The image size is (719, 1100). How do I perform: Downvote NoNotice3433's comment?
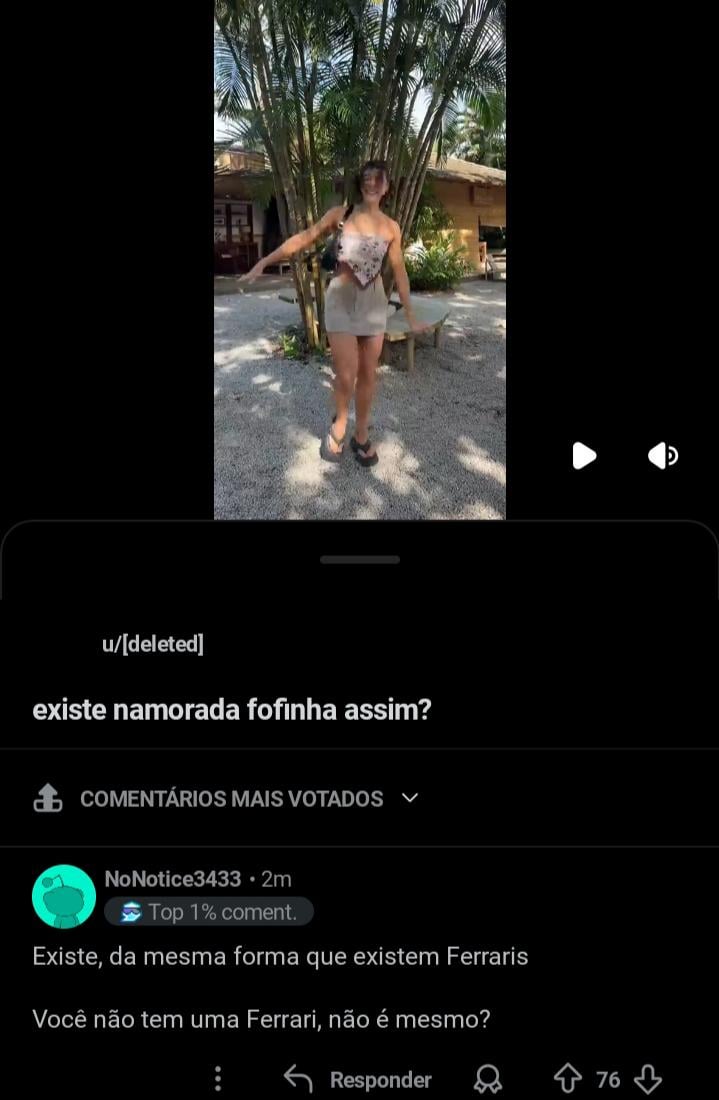pos(648,1078)
